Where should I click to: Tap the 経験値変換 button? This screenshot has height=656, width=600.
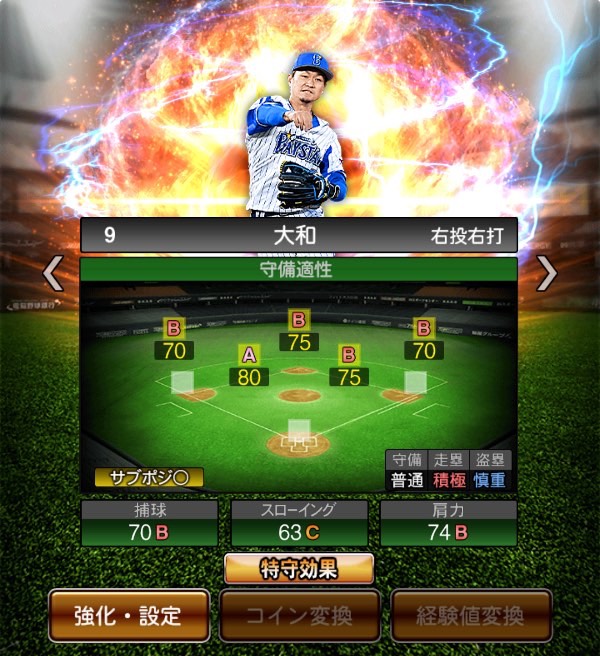coord(471,614)
